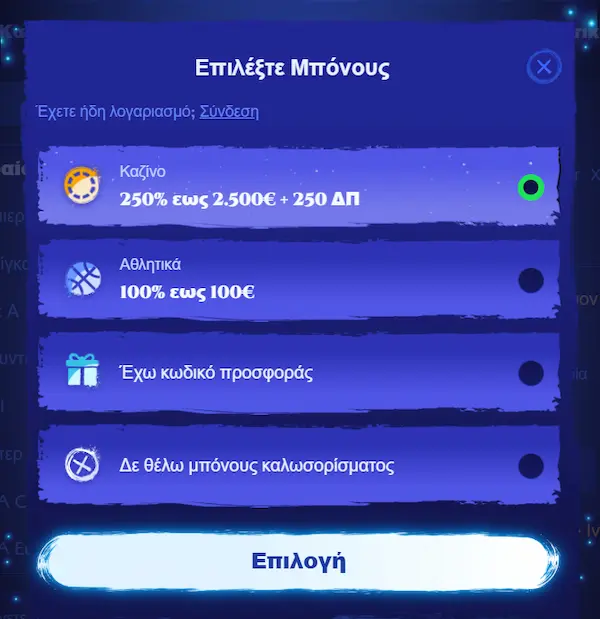Close the bonus selection dialog

click(x=543, y=67)
